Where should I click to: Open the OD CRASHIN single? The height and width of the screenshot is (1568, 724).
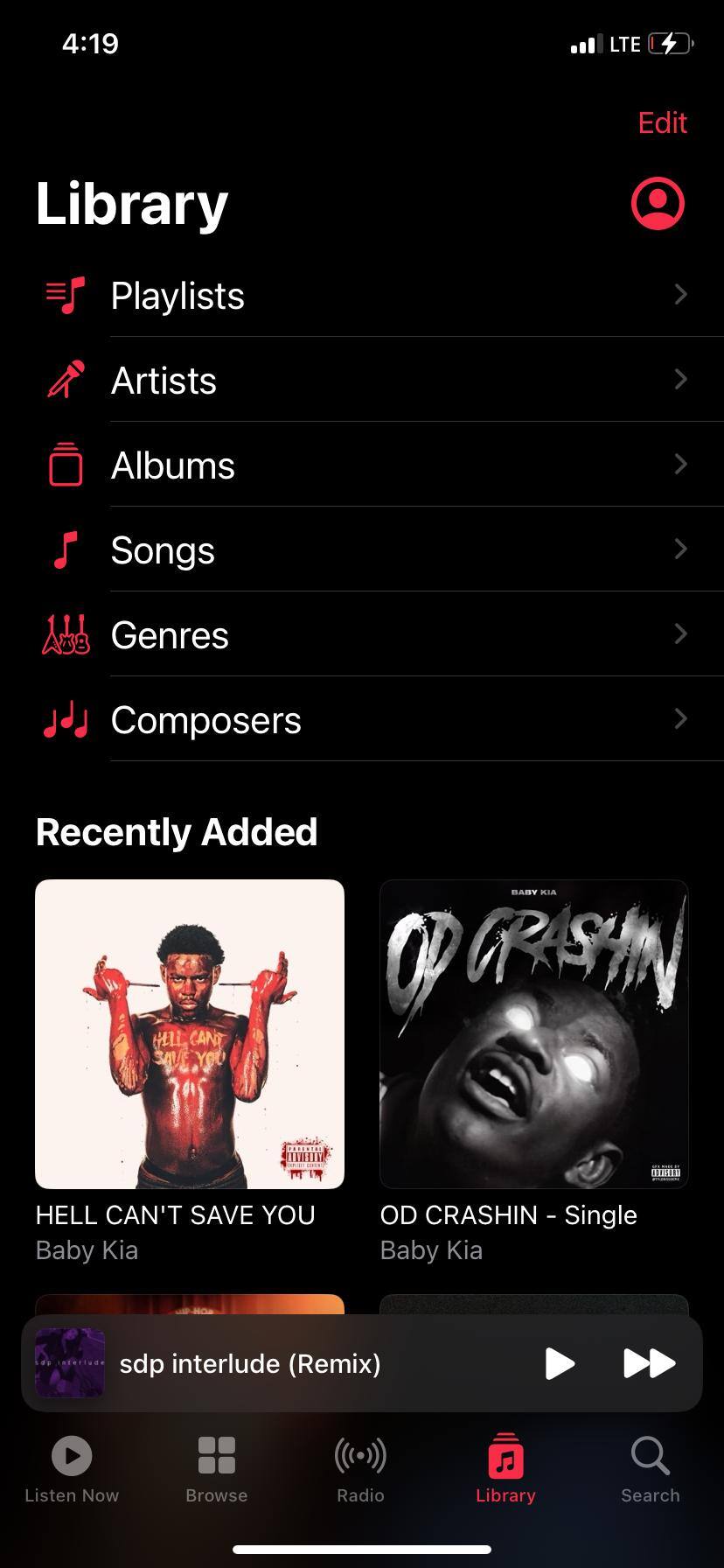tap(534, 1033)
